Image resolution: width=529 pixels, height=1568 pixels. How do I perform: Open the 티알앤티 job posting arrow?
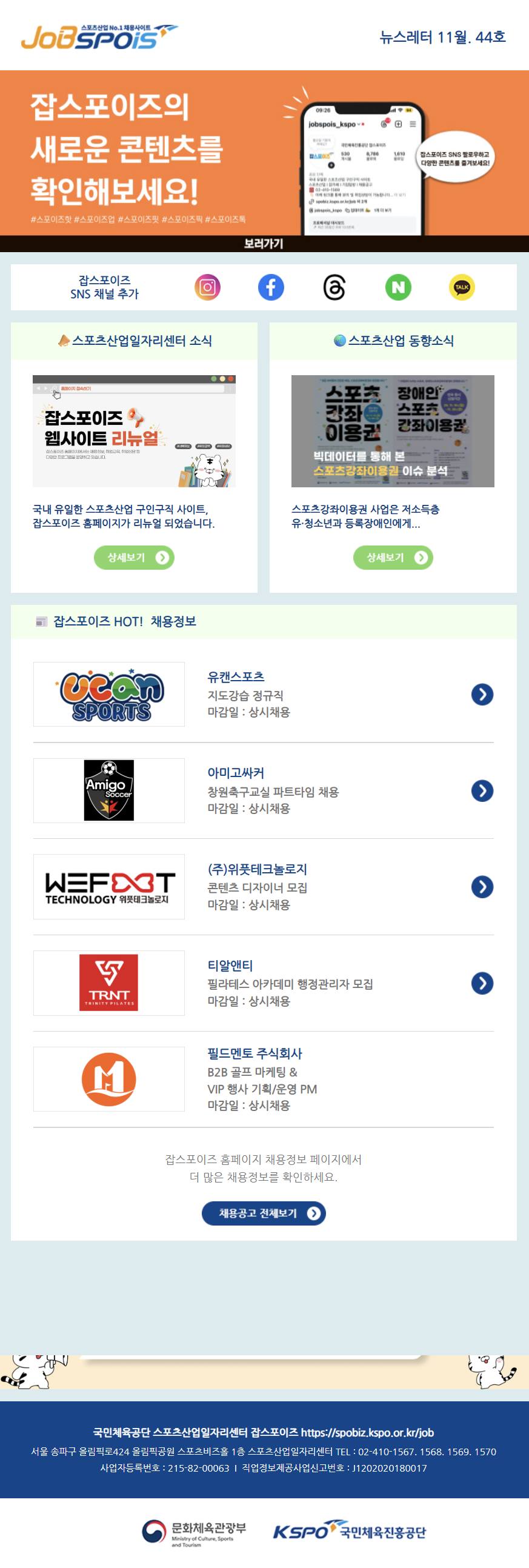pos(482,983)
